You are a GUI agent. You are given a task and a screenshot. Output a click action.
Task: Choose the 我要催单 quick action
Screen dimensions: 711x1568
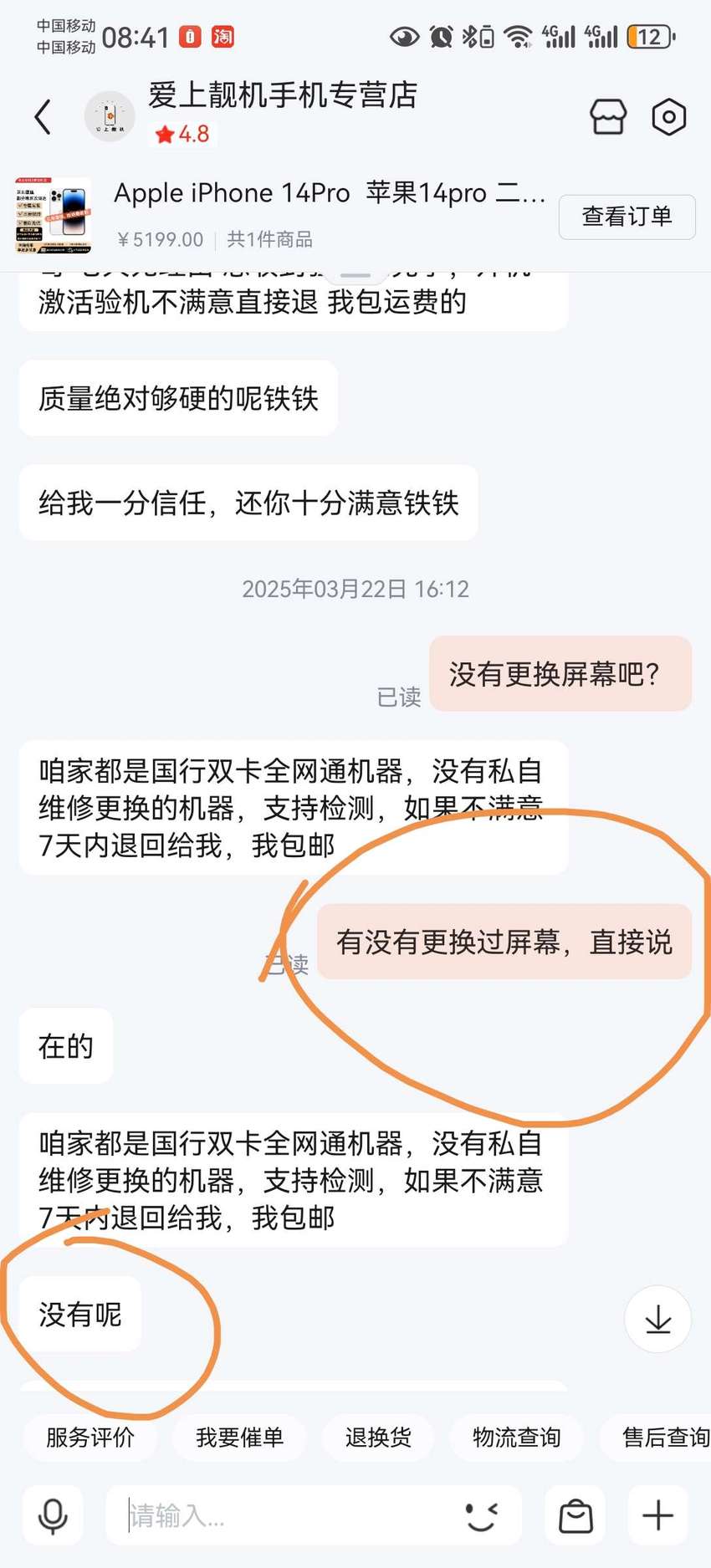click(239, 1438)
